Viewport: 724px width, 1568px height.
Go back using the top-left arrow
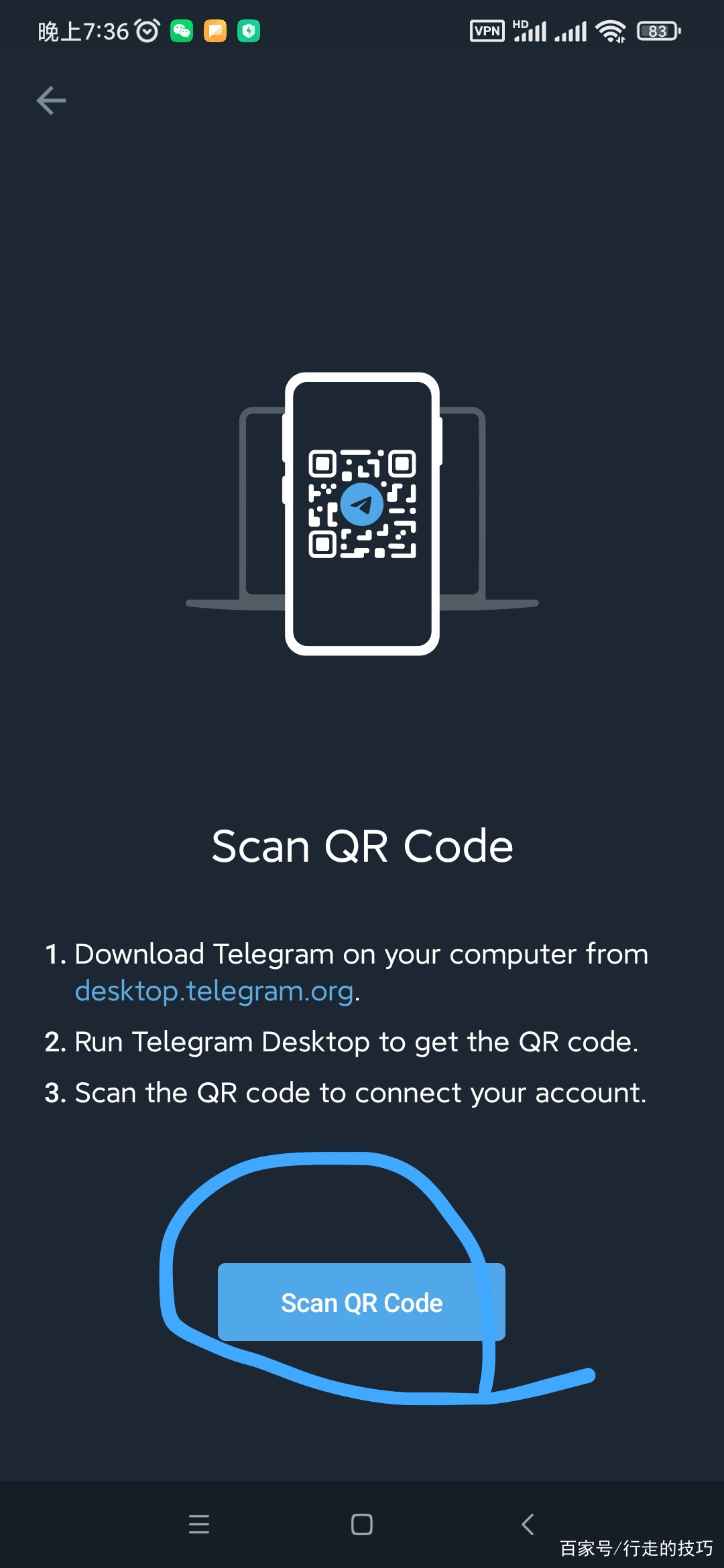pyautogui.click(x=51, y=101)
